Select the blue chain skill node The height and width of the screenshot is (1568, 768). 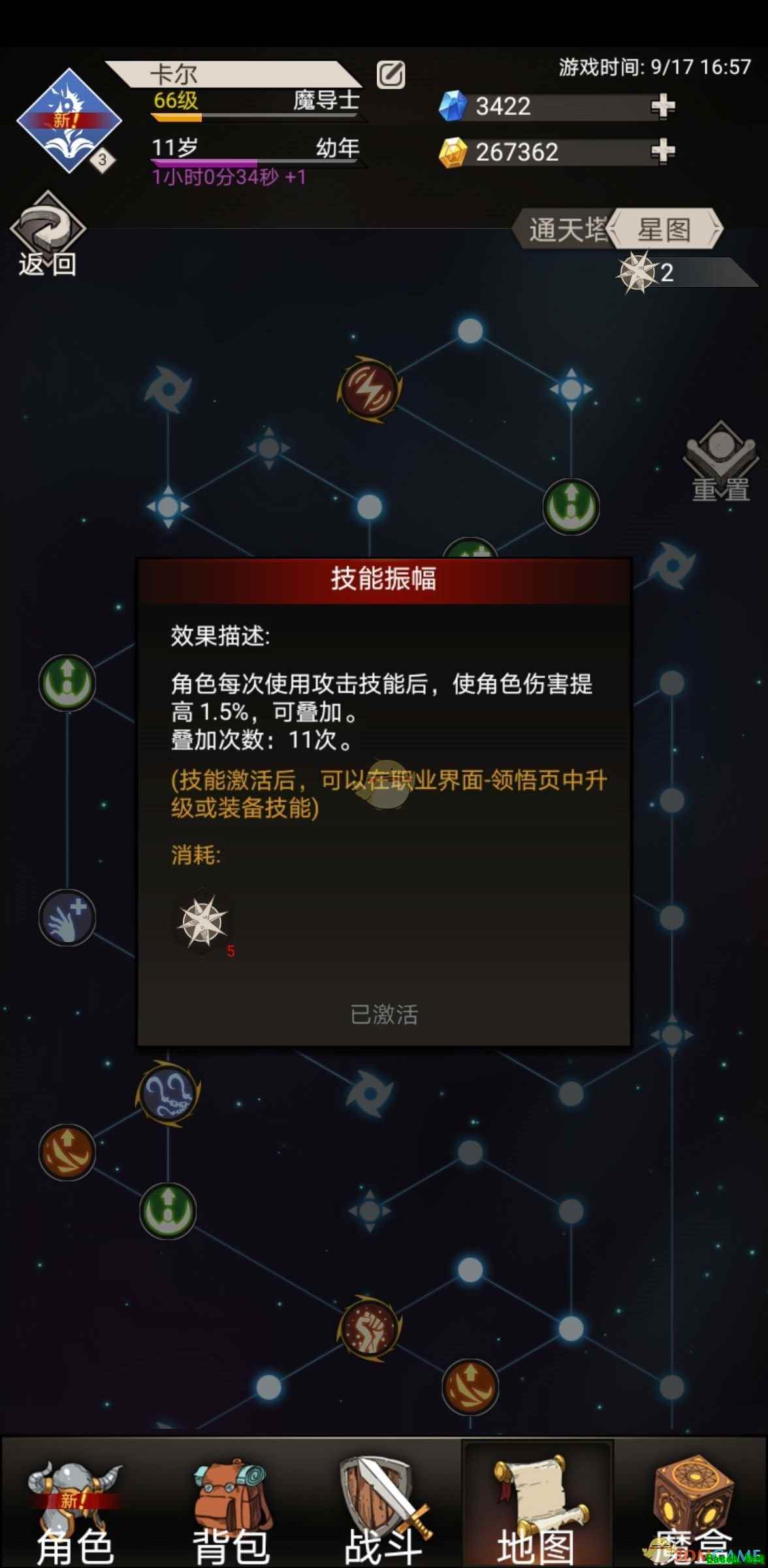pyautogui.click(x=168, y=1093)
